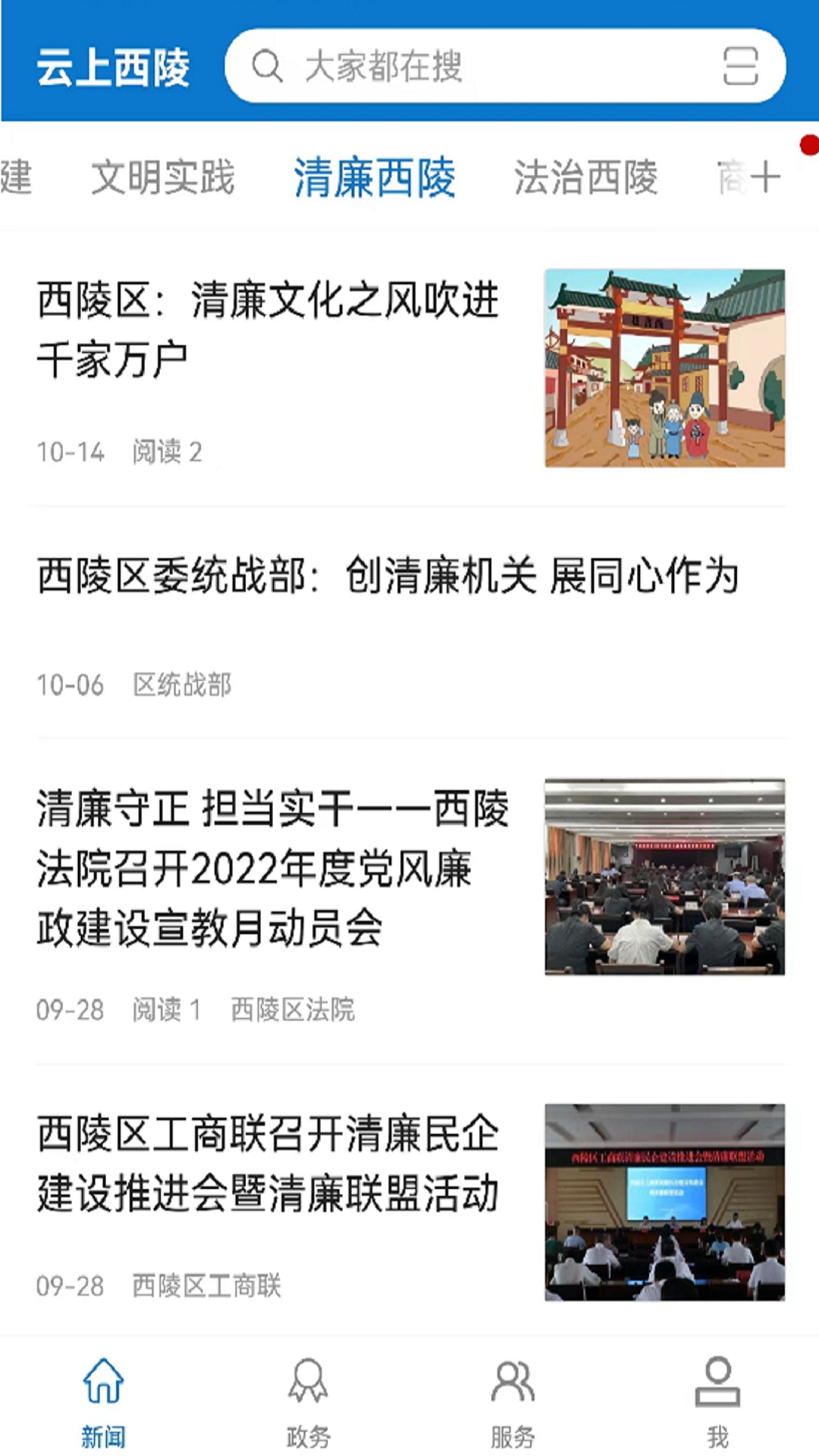
Task: Switch to the 法治西陵 tab
Action: click(585, 177)
